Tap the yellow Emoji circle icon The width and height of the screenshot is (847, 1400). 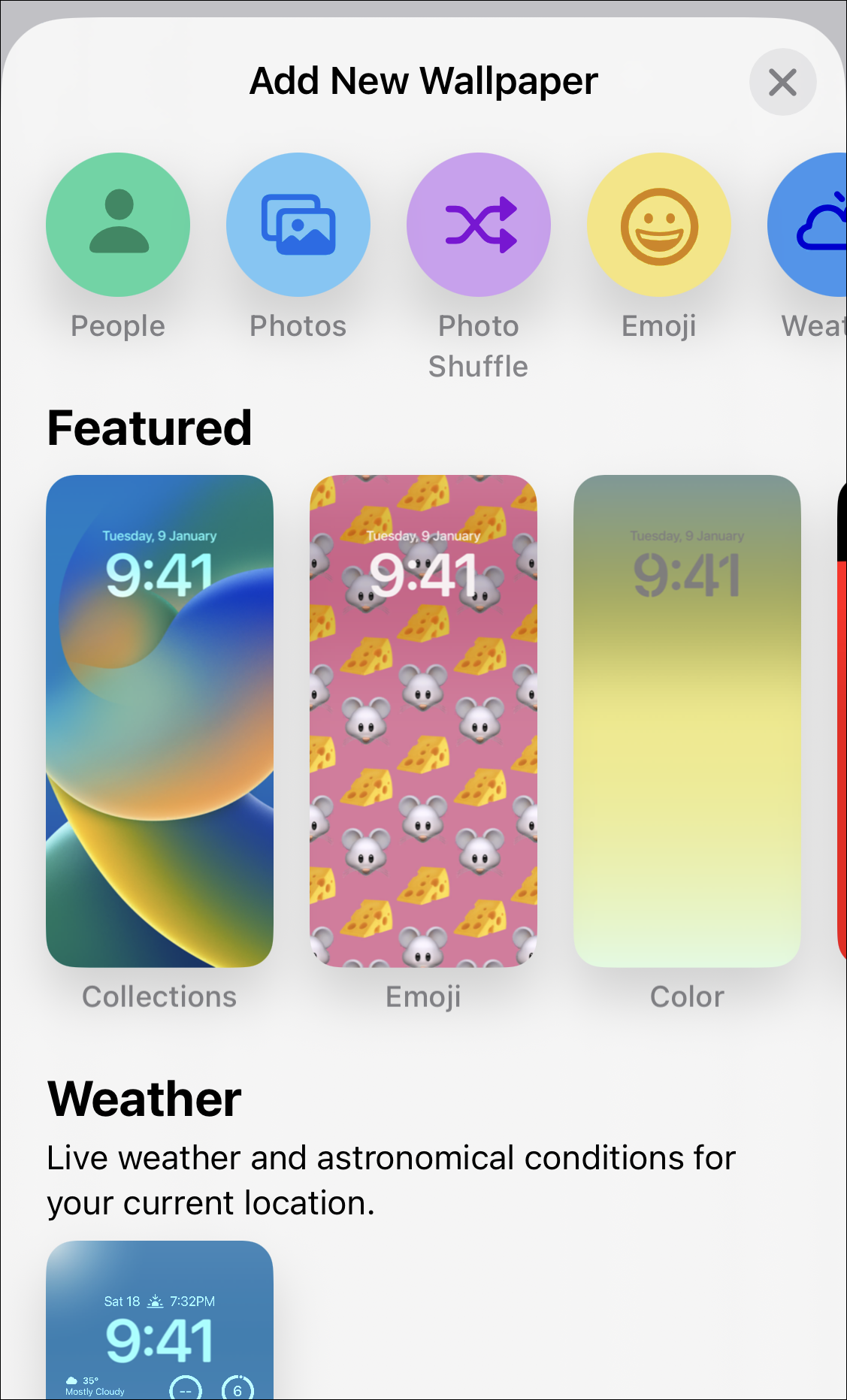(x=659, y=225)
